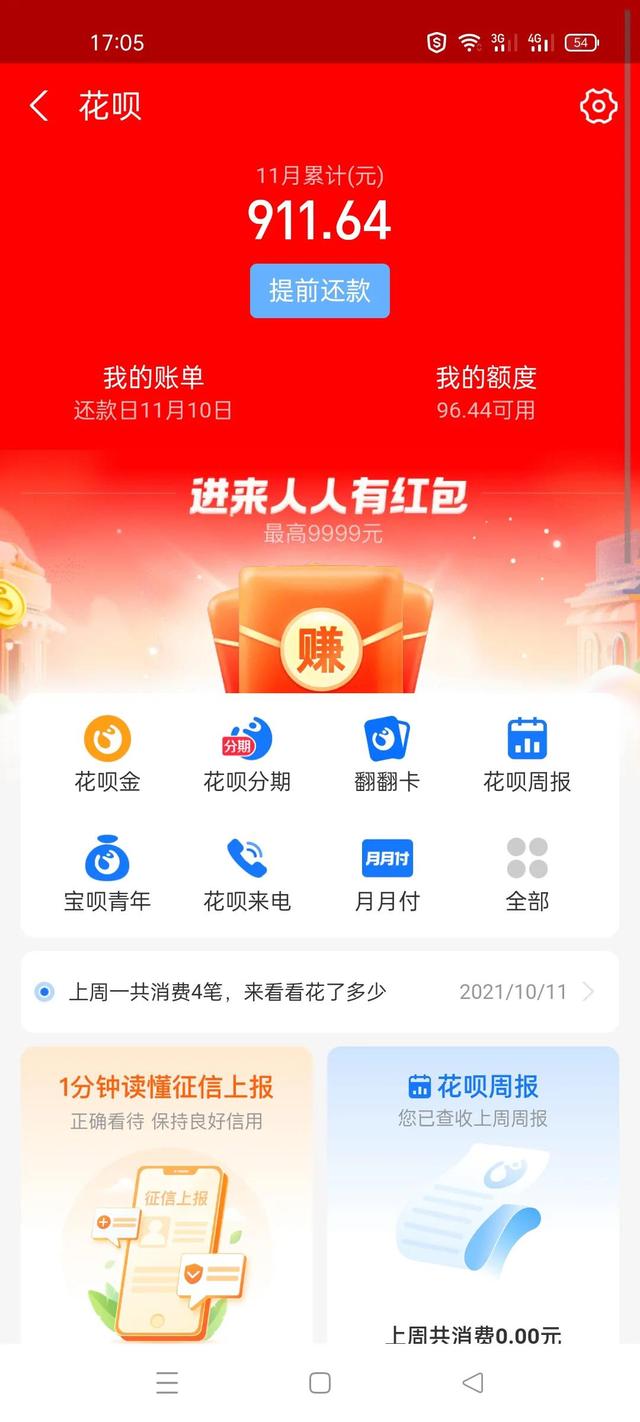Show 全部 services
This screenshot has height=1422, width=640.
(527, 875)
